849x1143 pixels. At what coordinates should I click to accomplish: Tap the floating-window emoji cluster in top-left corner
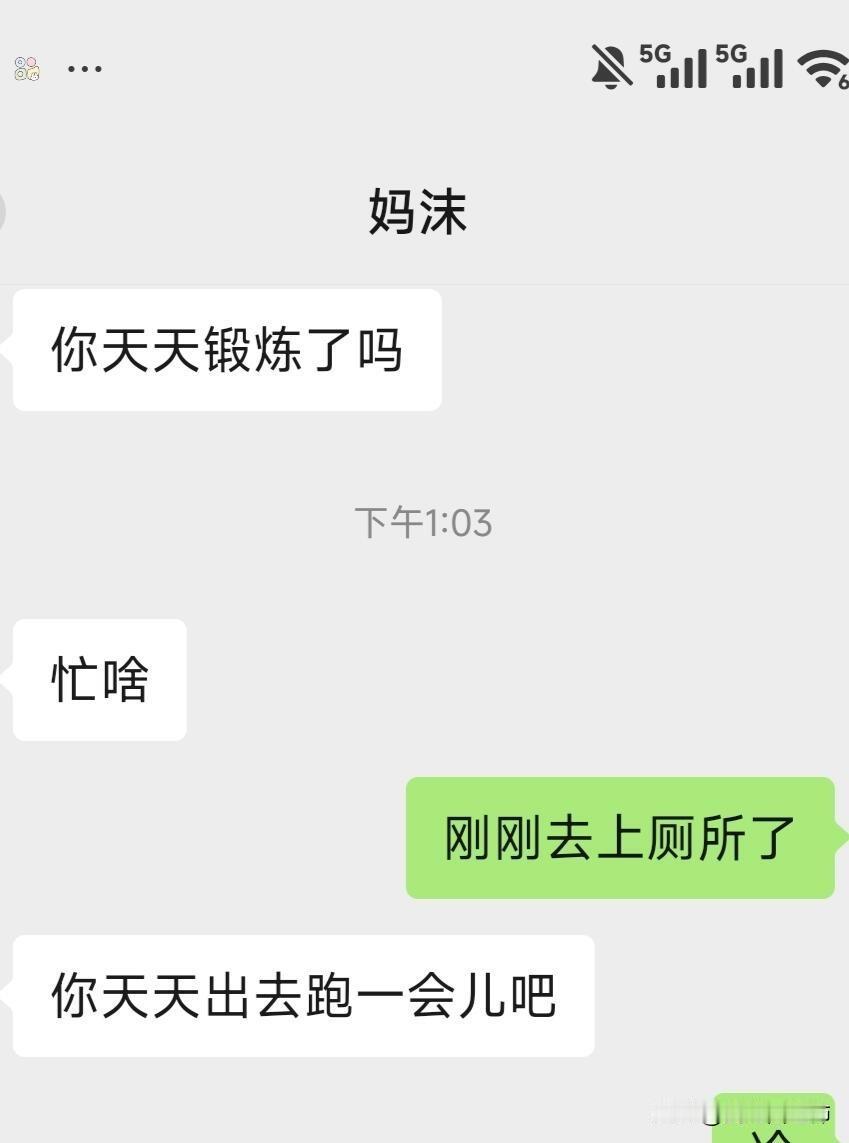click(27, 68)
